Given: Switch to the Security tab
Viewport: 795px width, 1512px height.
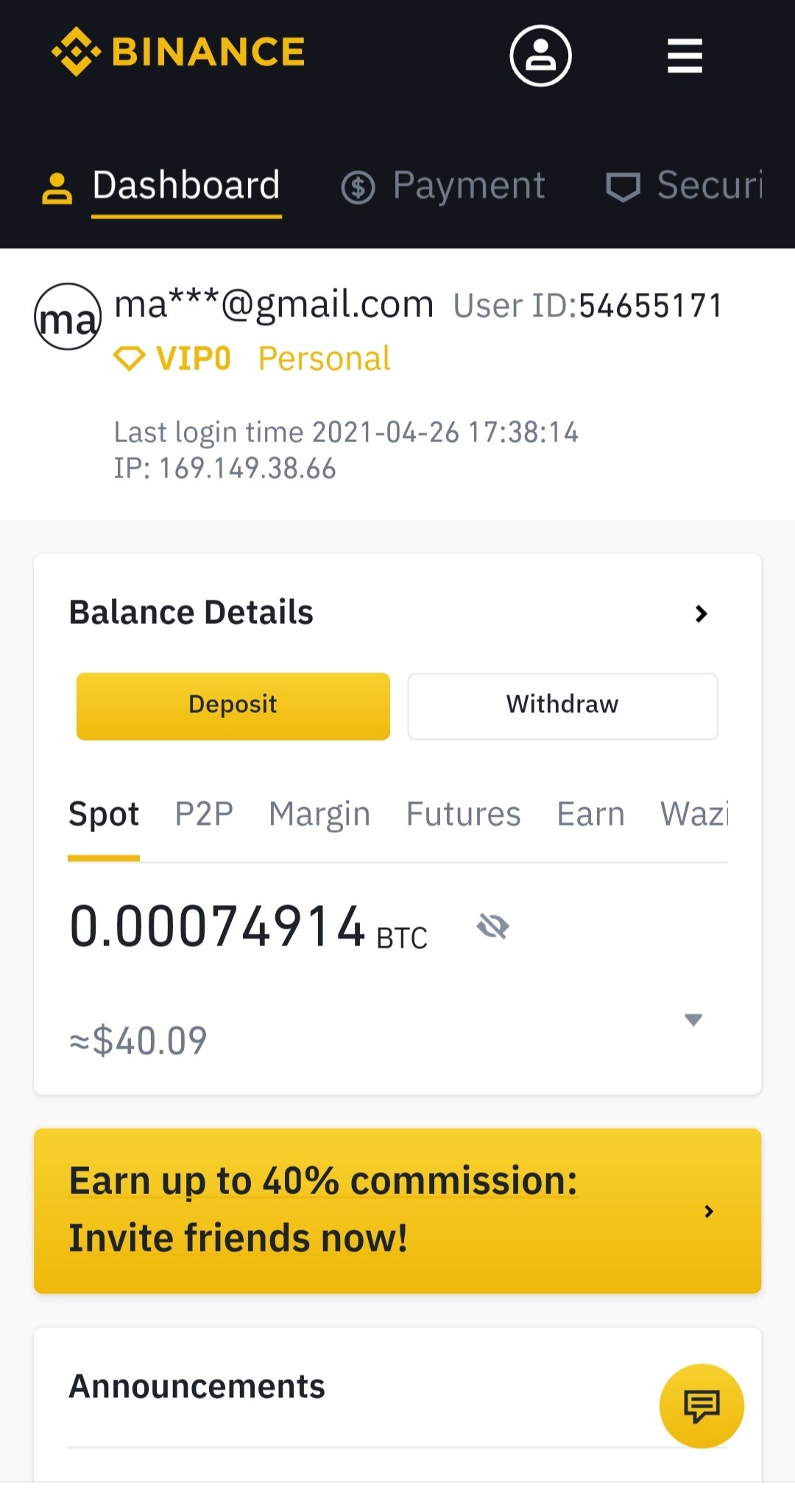Looking at the screenshot, I should click(x=685, y=185).
